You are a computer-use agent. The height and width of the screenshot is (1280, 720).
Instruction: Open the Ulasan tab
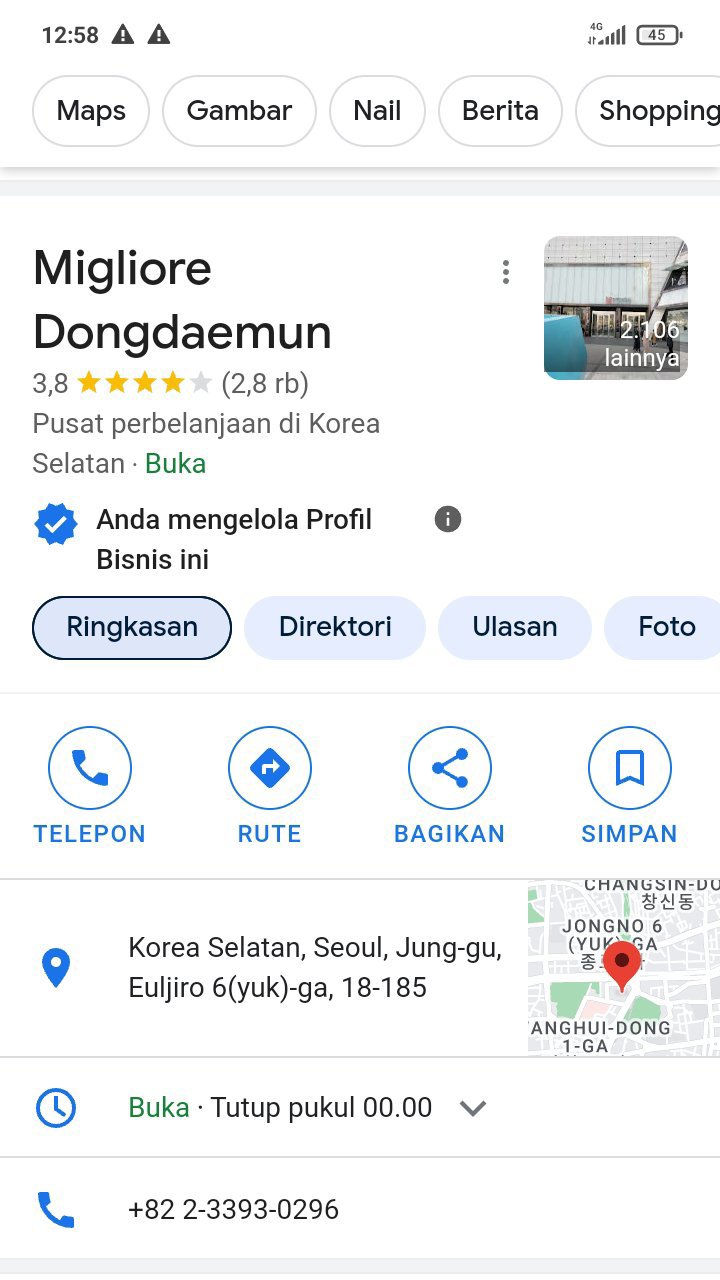(515, 628)
